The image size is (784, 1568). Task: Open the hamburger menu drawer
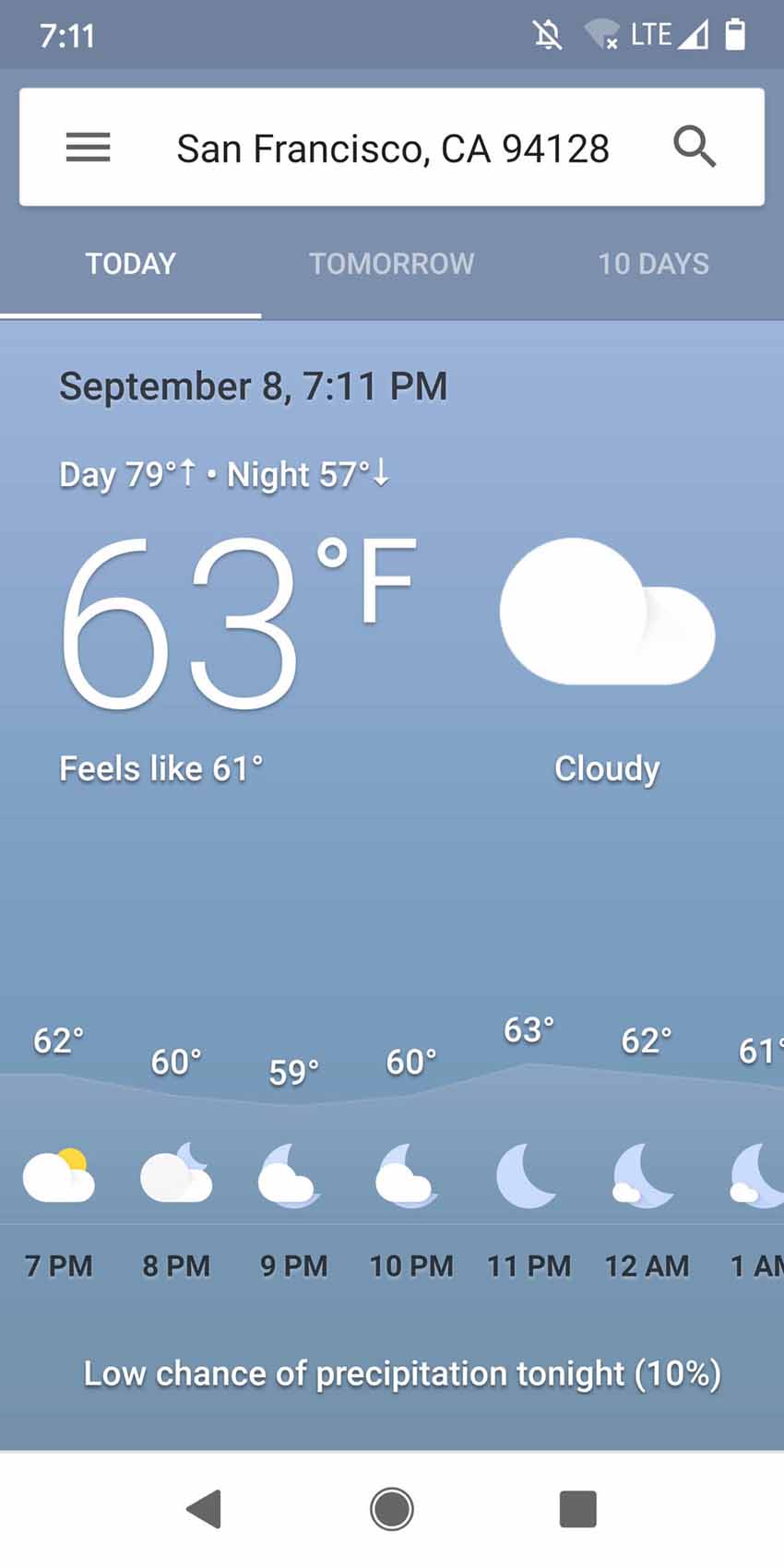(88, 148)
